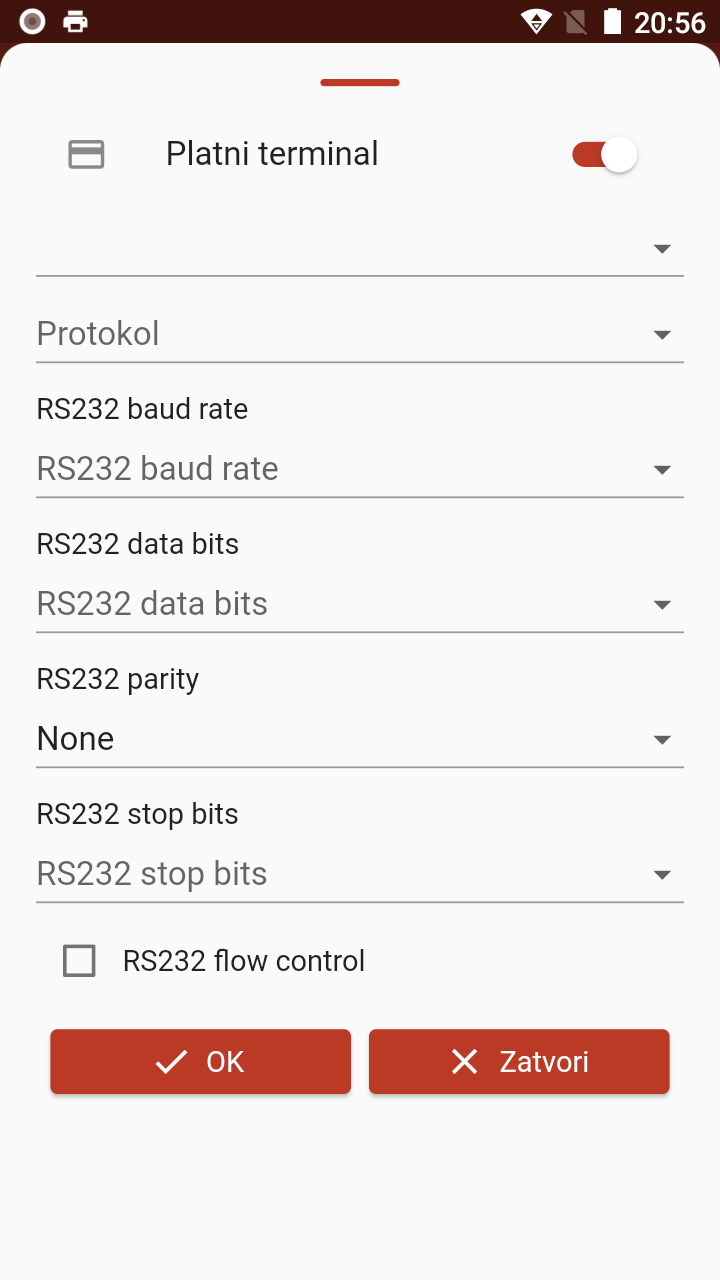Tap the printer icon in the status bar
The width and height of the screenshot is (720, 1280).
[74, 19]
